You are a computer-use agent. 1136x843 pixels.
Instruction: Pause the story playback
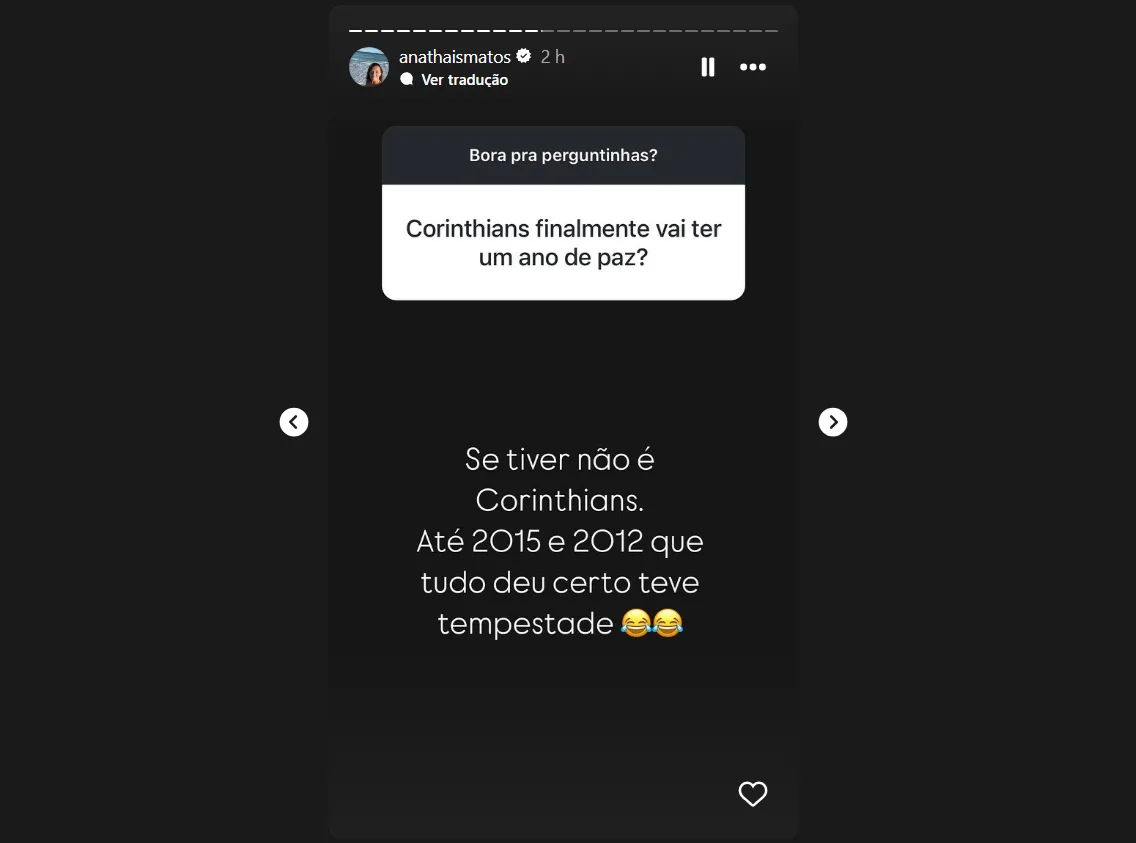pos(708,67)
